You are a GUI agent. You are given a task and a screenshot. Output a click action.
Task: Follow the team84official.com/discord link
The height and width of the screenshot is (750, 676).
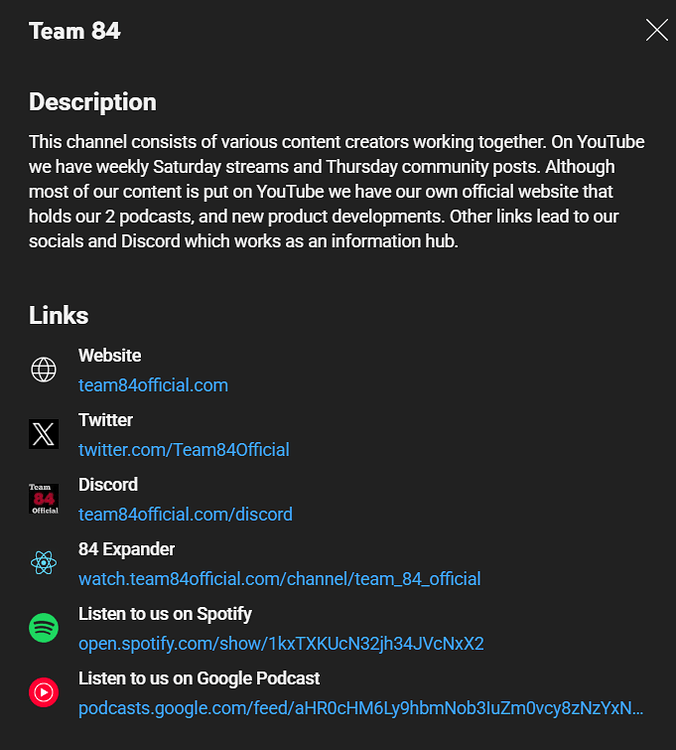[x=185, y=514]
